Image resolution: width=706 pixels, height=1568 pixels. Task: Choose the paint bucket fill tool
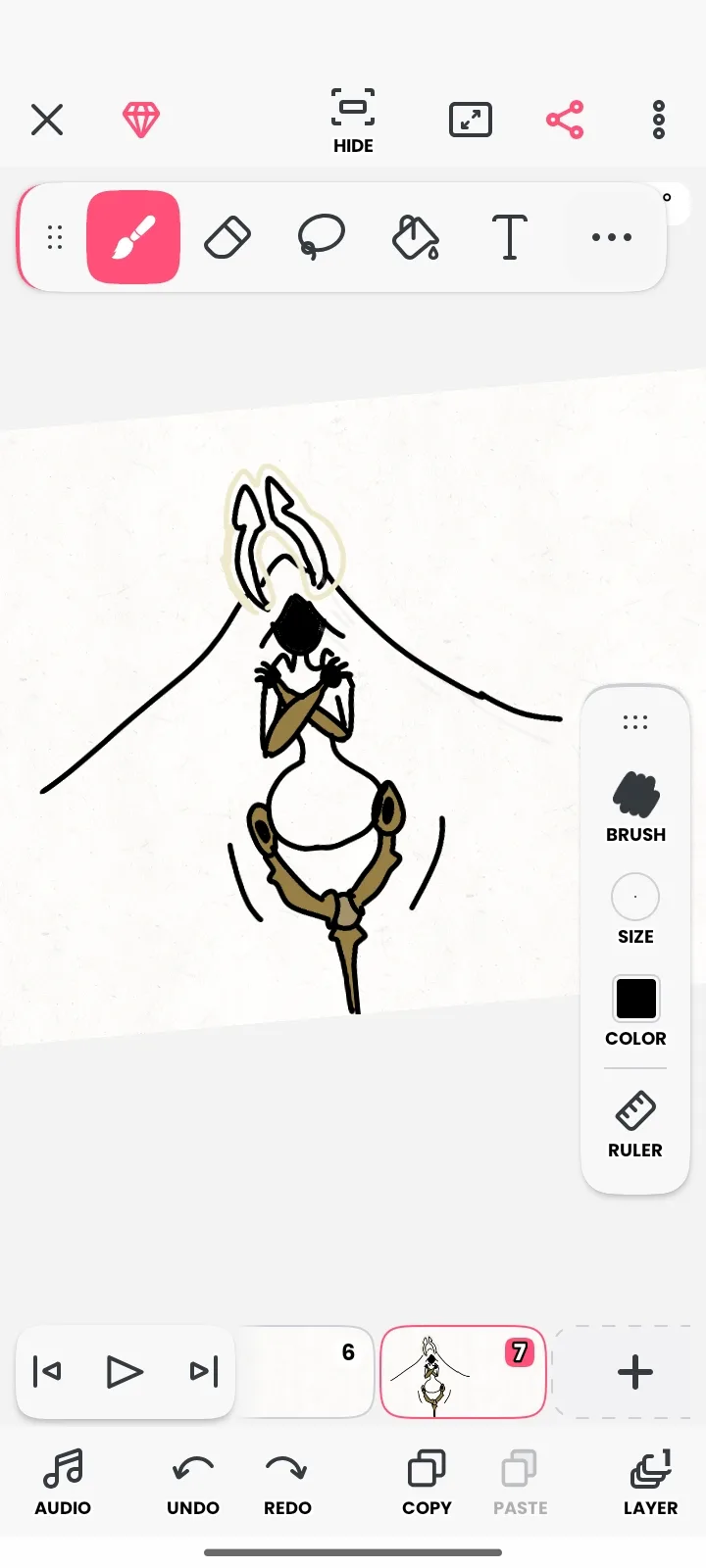(416, 237)
